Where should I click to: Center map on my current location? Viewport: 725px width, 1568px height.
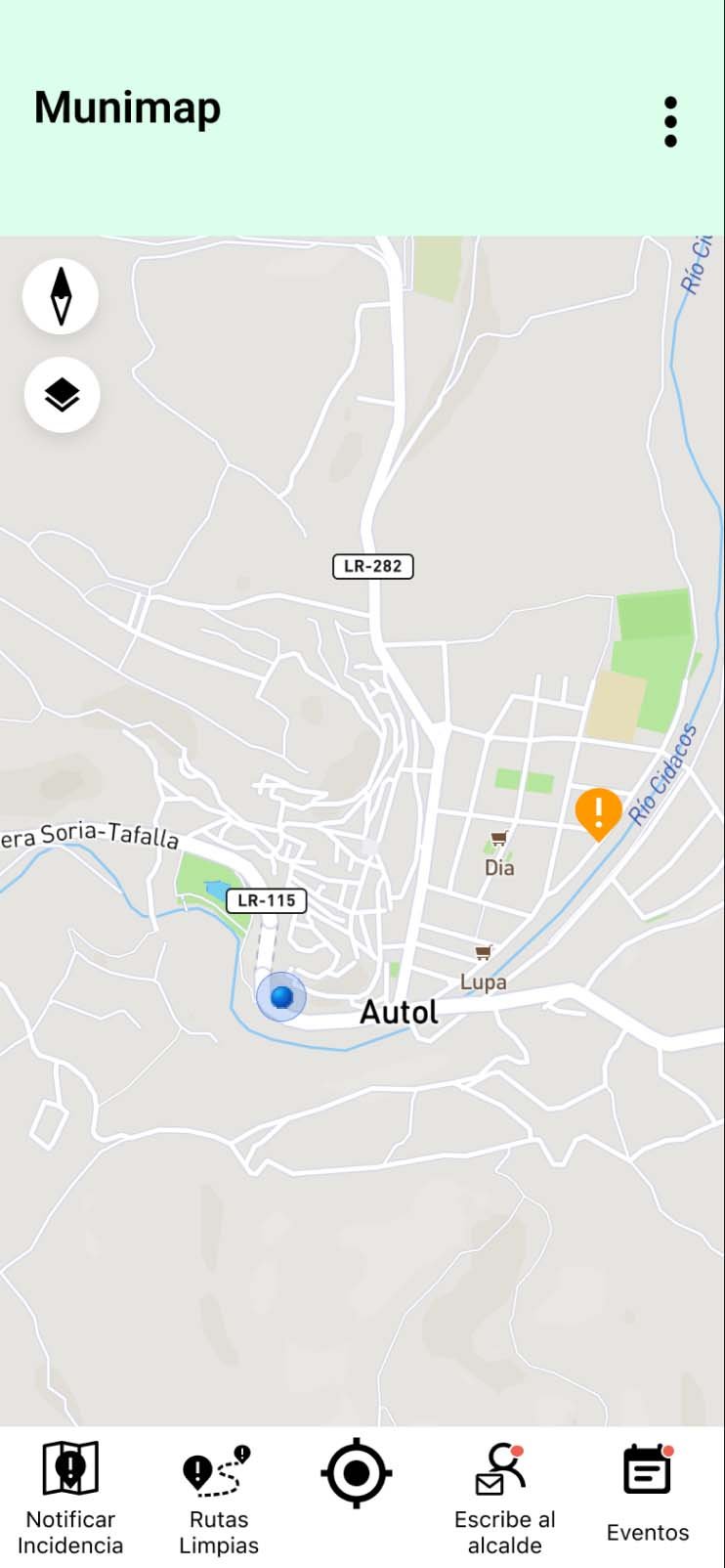(357, 1472)
